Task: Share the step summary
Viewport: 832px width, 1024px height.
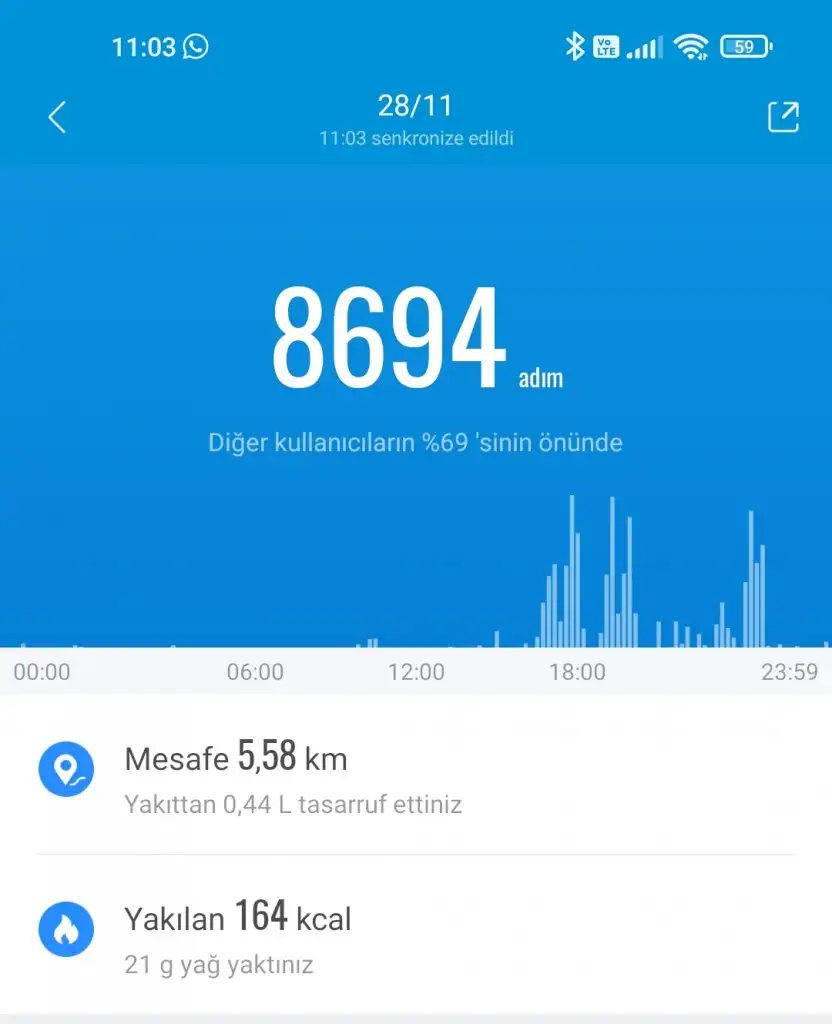Action: coord(783,117)
